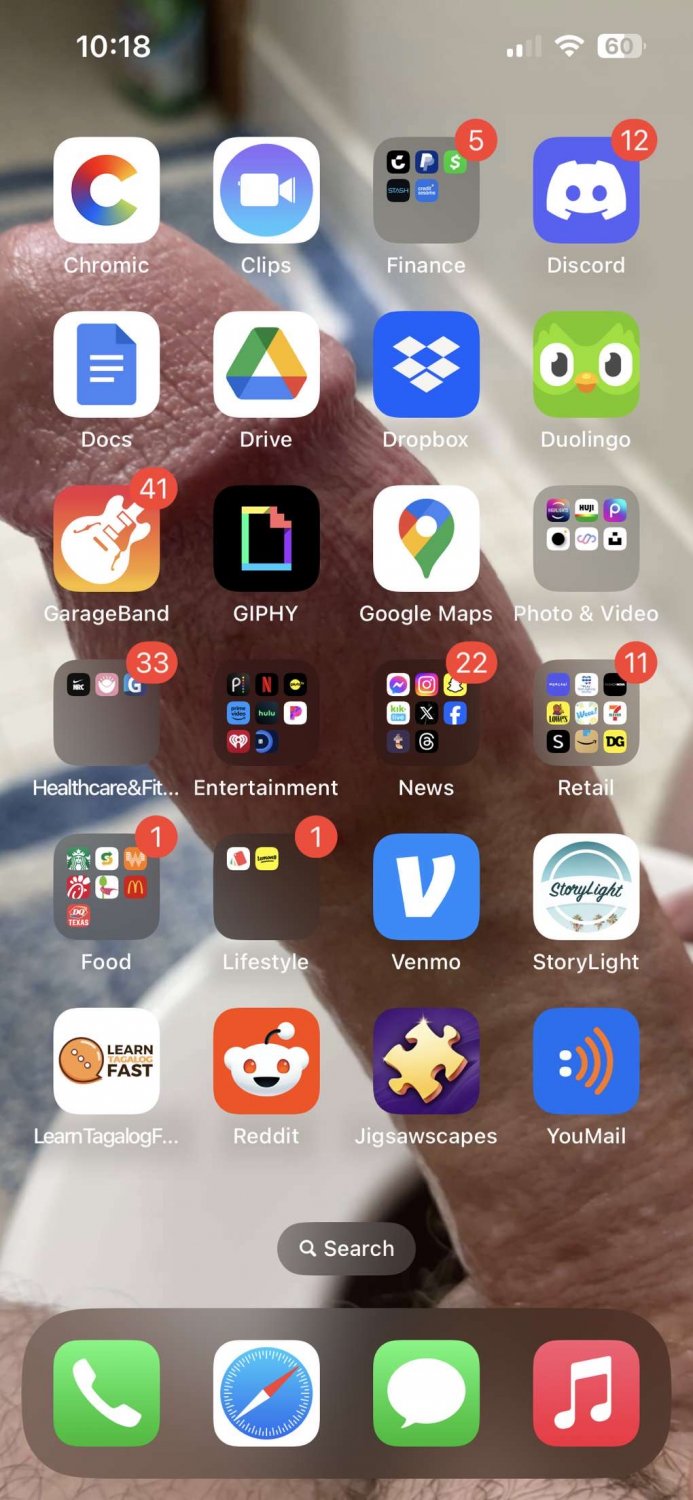Launch Google Docs

106,364
